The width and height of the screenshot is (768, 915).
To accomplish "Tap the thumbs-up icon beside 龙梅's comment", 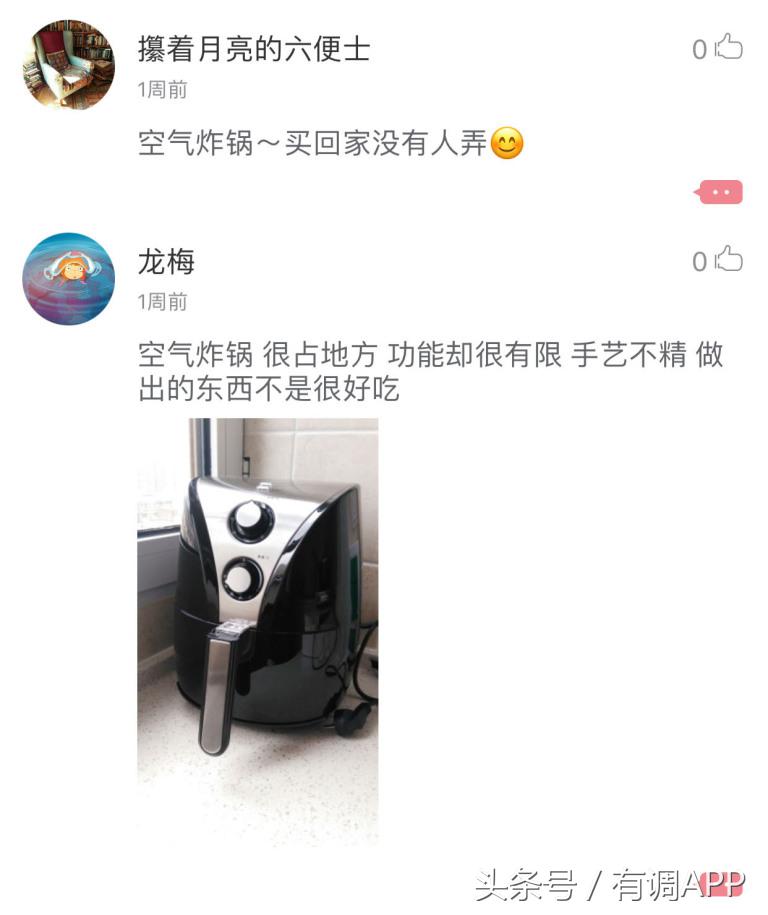I will pos(731,260).
